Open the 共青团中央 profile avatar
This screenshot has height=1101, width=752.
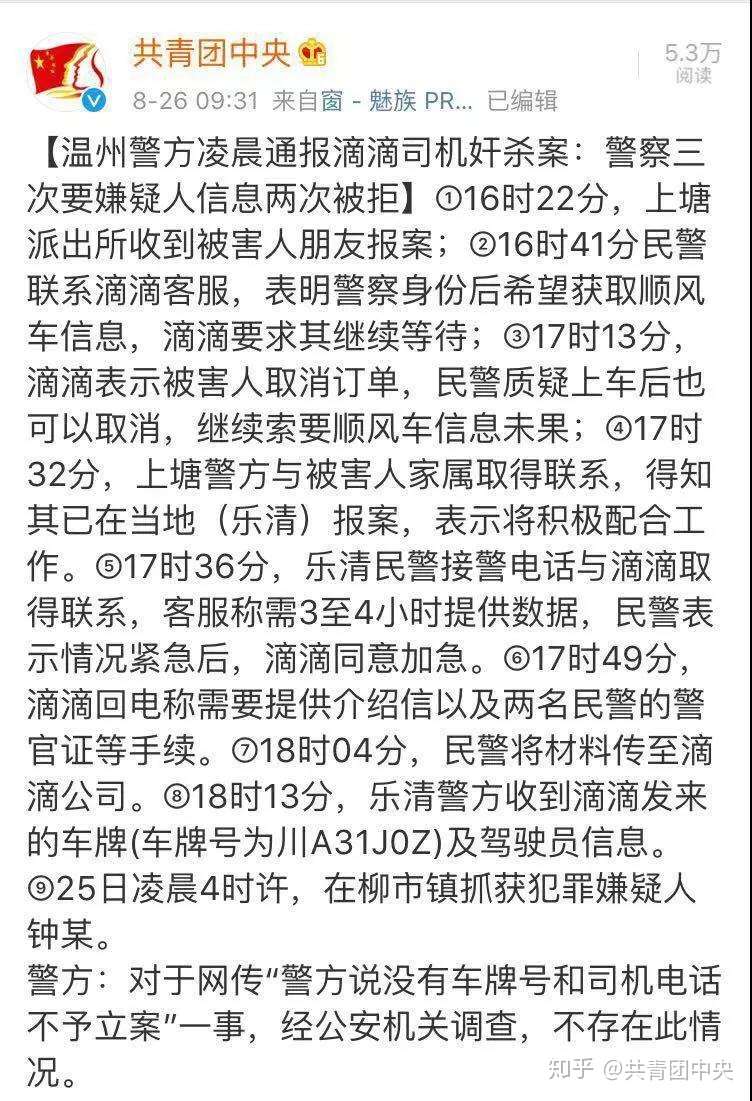(66, 72)
